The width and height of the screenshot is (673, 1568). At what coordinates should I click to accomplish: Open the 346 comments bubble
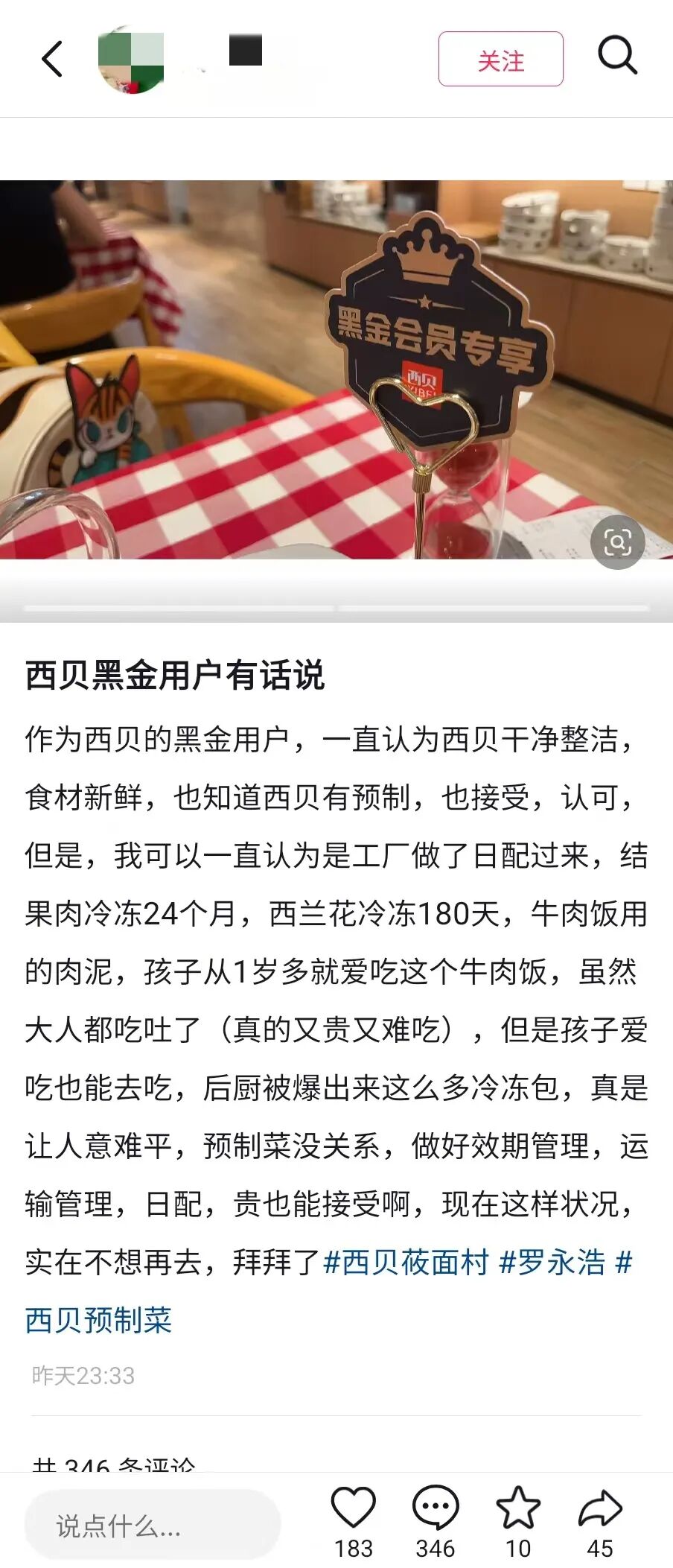[436, 1508]
